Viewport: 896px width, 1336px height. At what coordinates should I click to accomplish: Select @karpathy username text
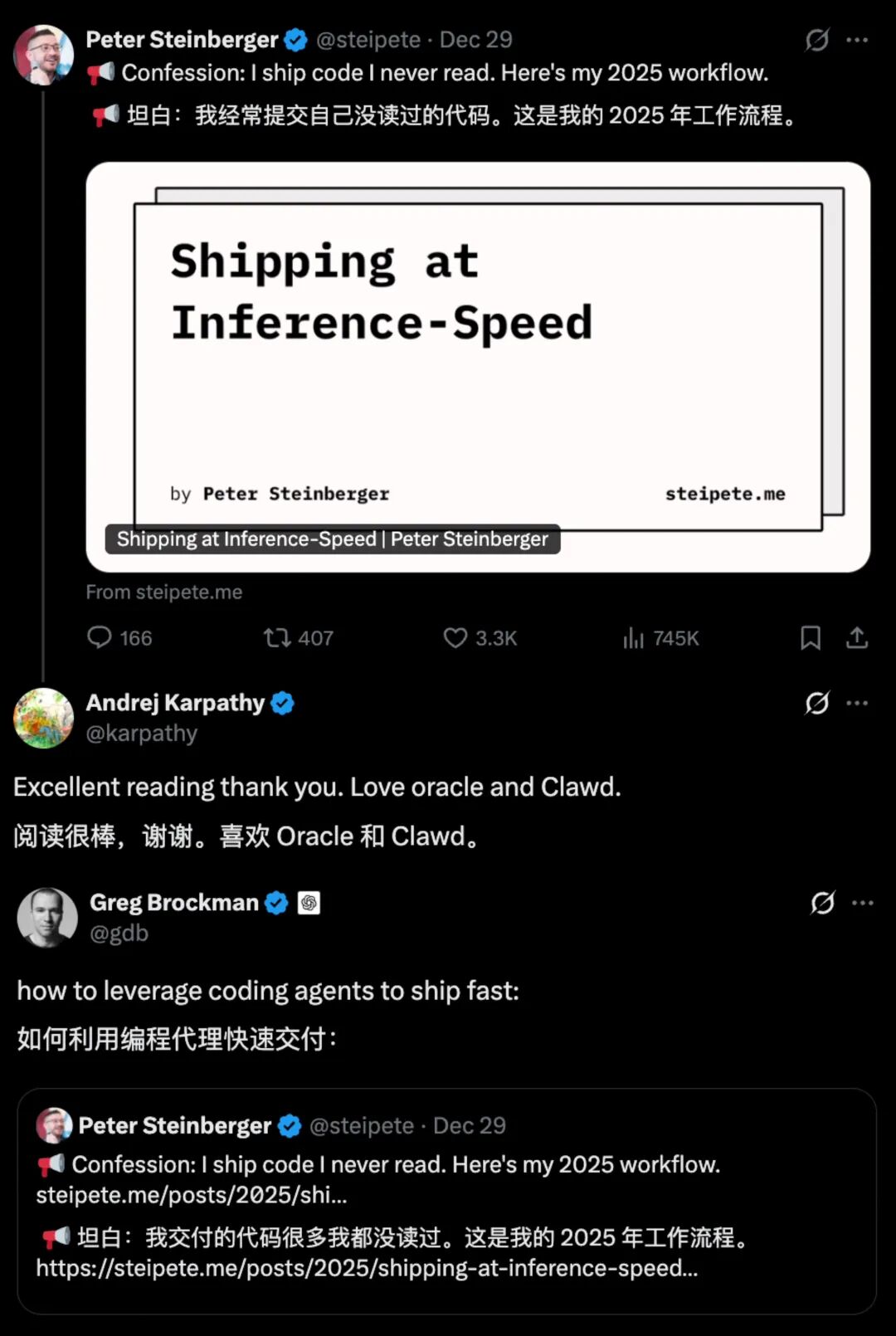pyautogui.click(x=143, y=733)
